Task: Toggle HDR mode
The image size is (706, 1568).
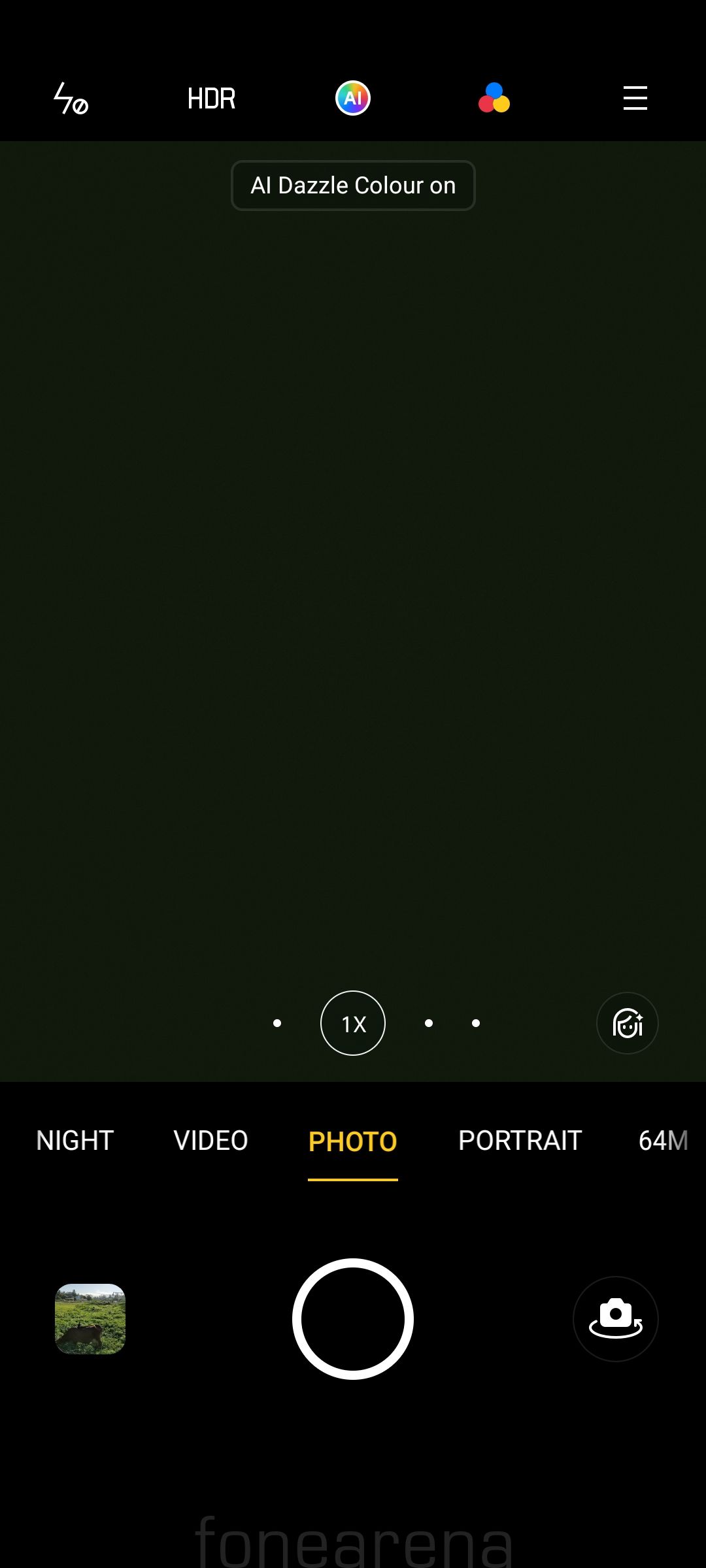Action: pos(211,99)
